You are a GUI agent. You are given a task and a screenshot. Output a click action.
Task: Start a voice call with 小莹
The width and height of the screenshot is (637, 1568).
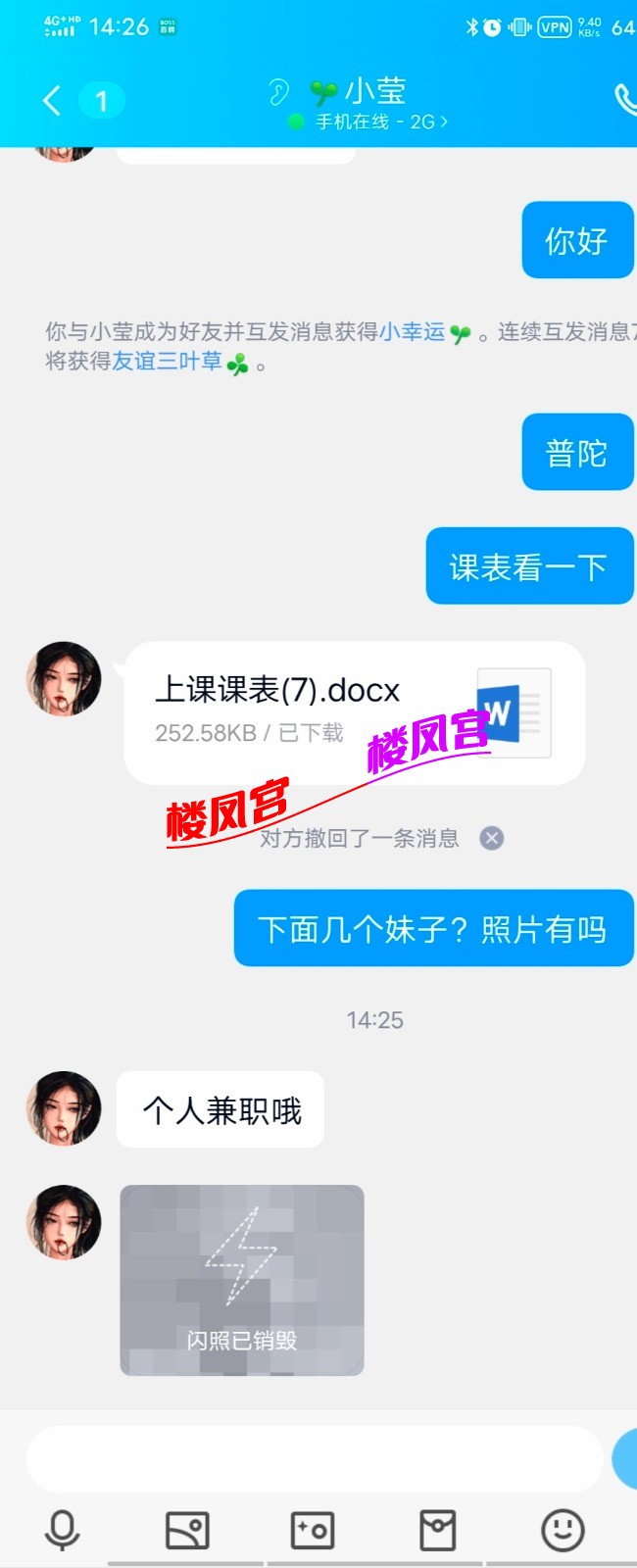pos(624,100)
